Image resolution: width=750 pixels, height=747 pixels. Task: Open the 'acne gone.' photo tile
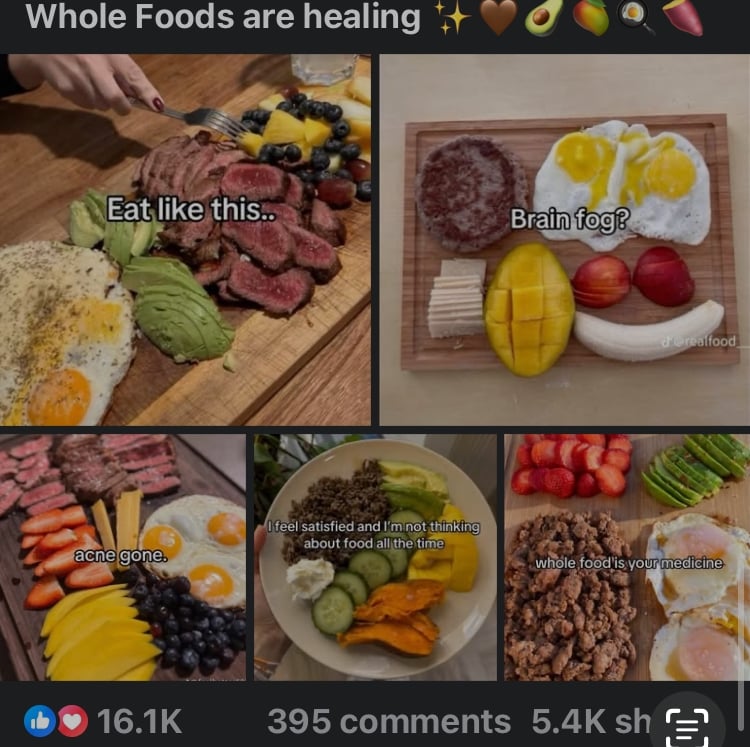pyautogui.click(x=123, y=557)
